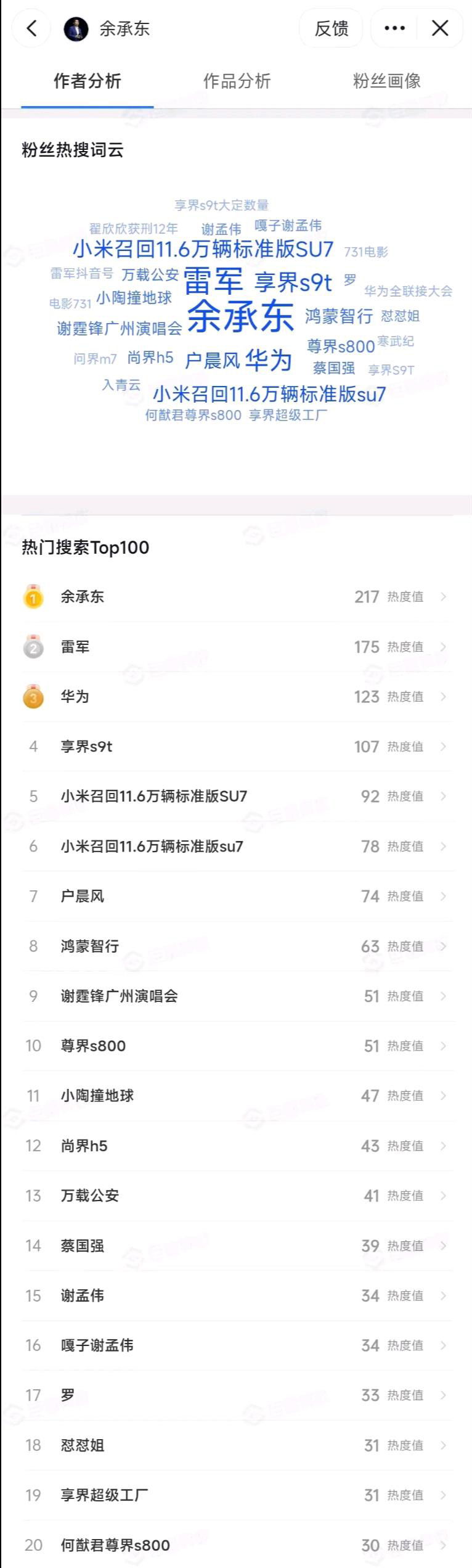Open the 反馈 feedback button

click(x=332, y=28)
